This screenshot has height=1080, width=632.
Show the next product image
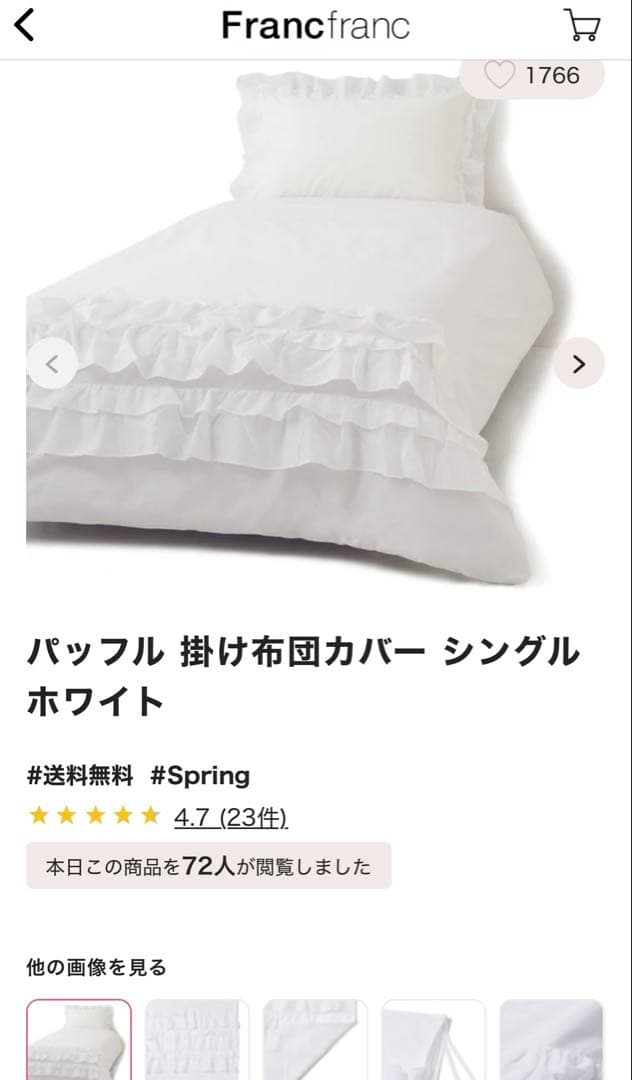point(579,363)
